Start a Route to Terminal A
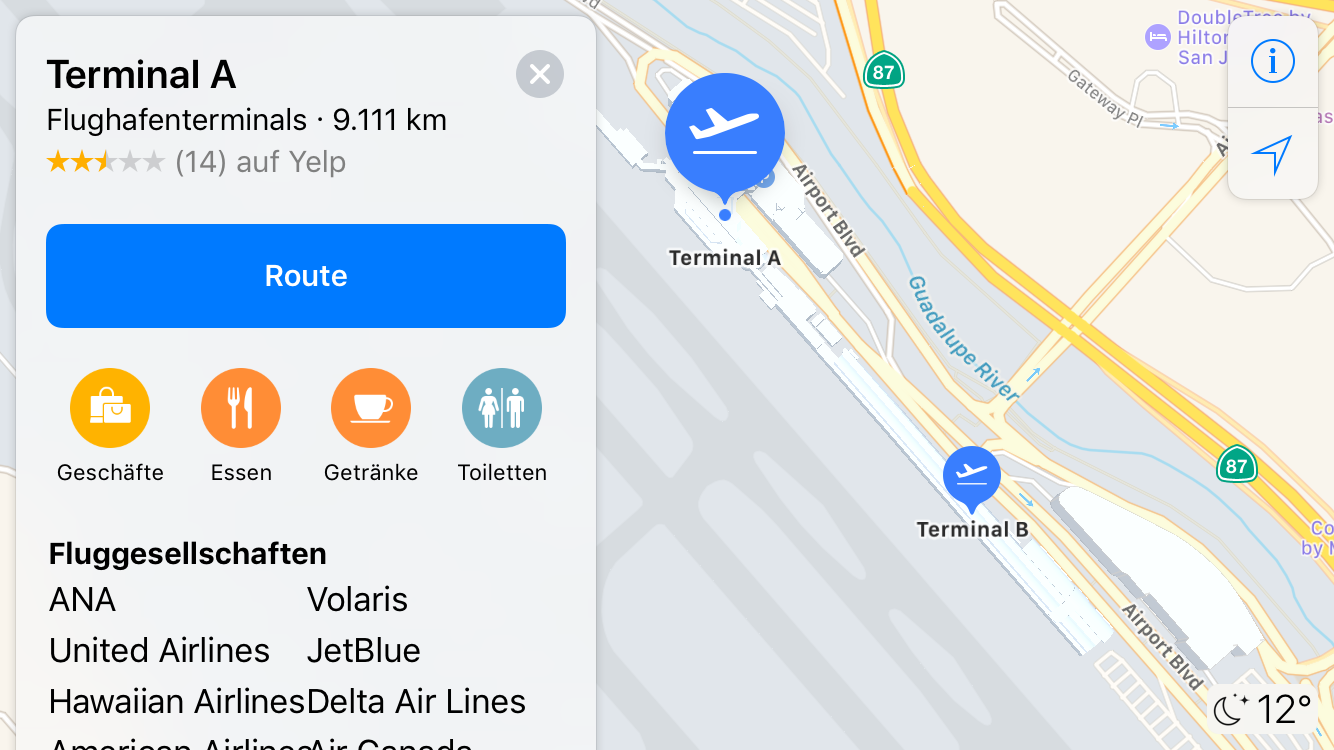Image resolution: width=1334 pixels, height=750 pixels. tap(306, 276)
